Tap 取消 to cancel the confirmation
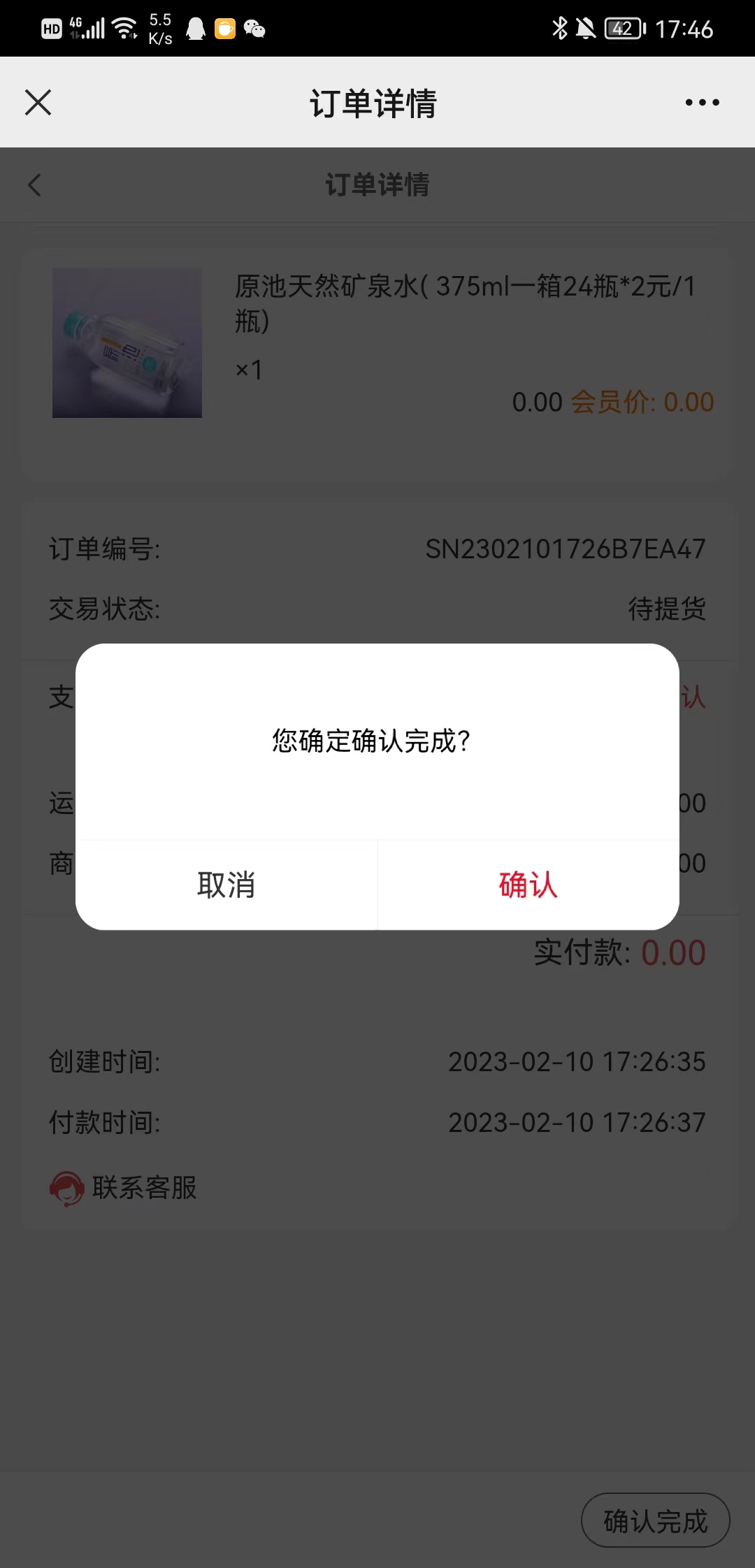Viewport: 755px width, 1568px height. point(226,885)
